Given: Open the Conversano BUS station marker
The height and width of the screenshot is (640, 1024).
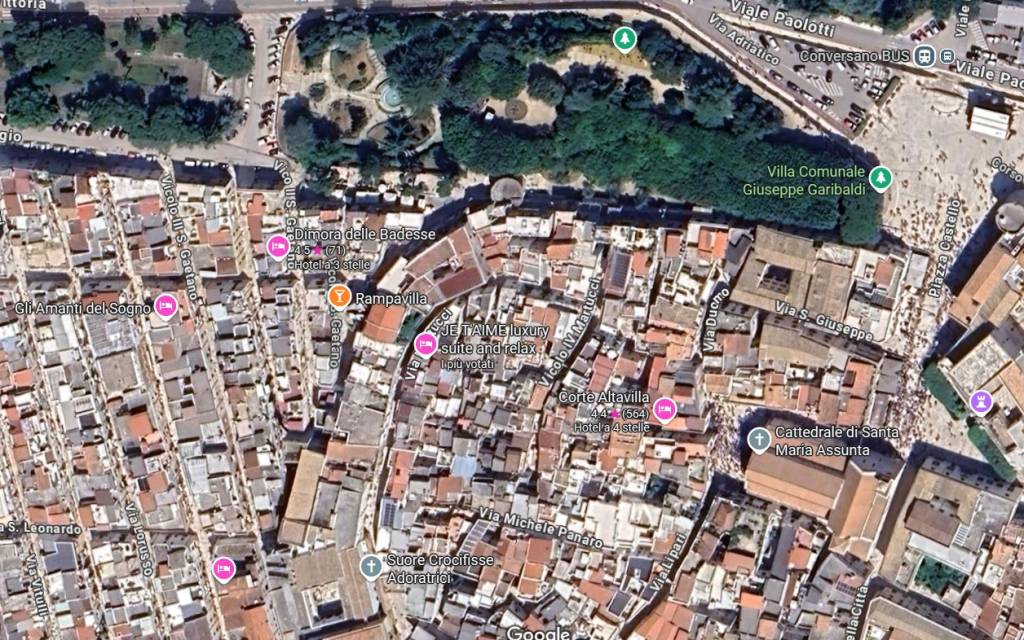Looking at the screenshot, I should (x=925, y=56).
